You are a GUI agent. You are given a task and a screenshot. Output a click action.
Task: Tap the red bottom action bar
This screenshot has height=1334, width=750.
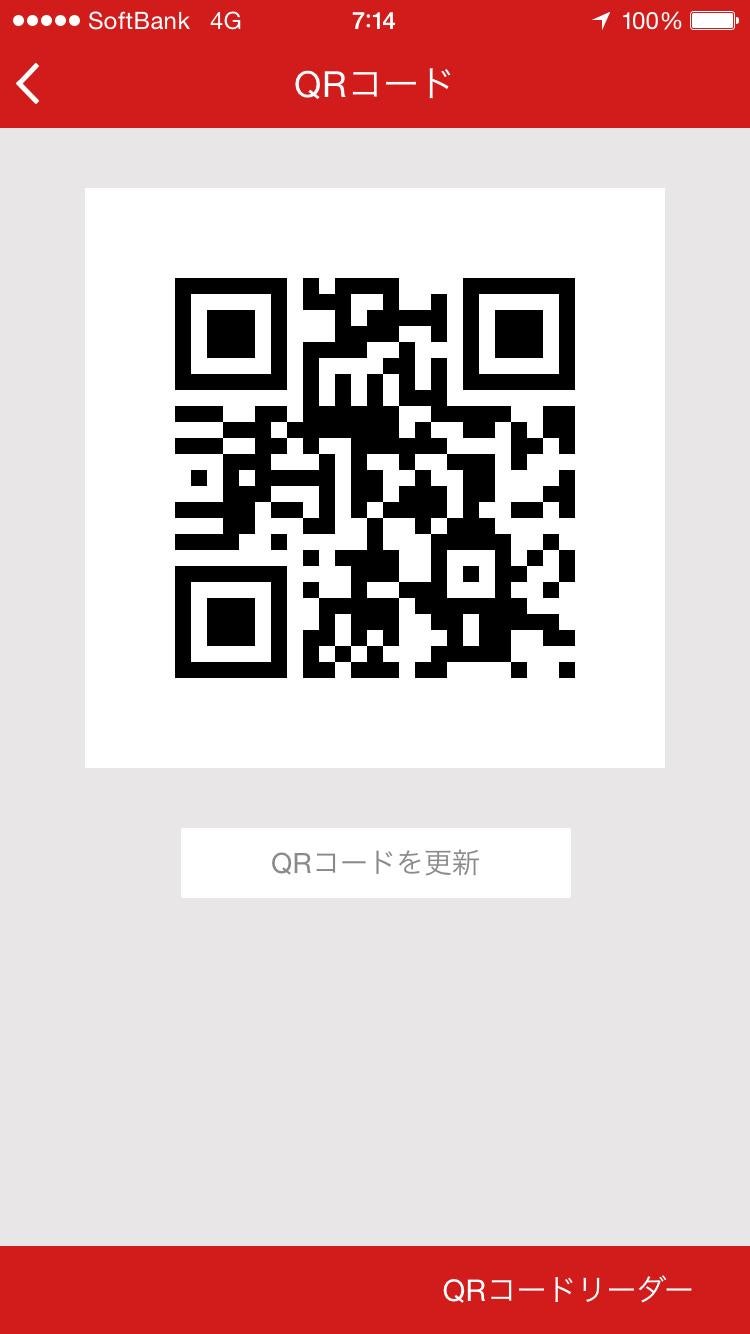click(200, 1291)
